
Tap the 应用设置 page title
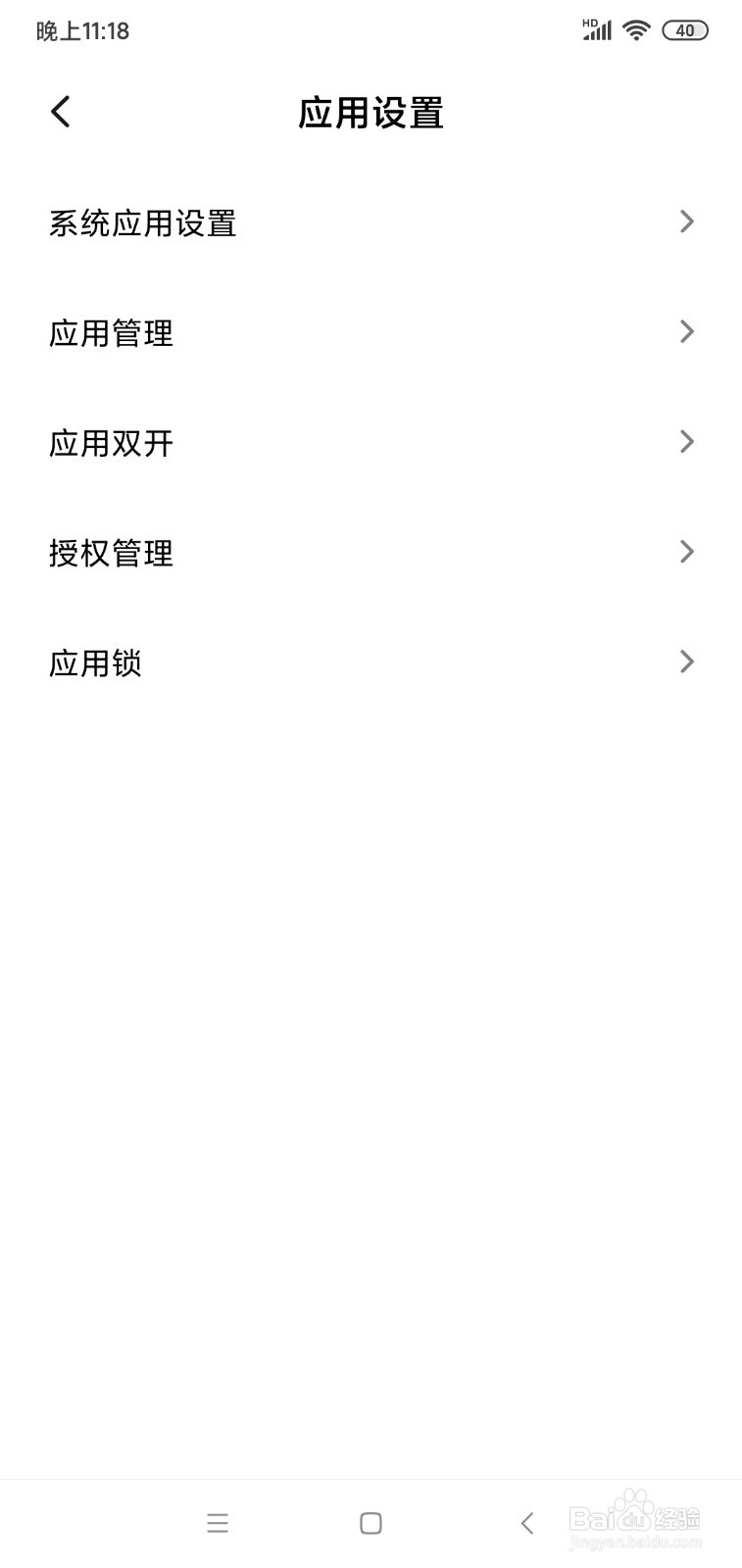371,113
